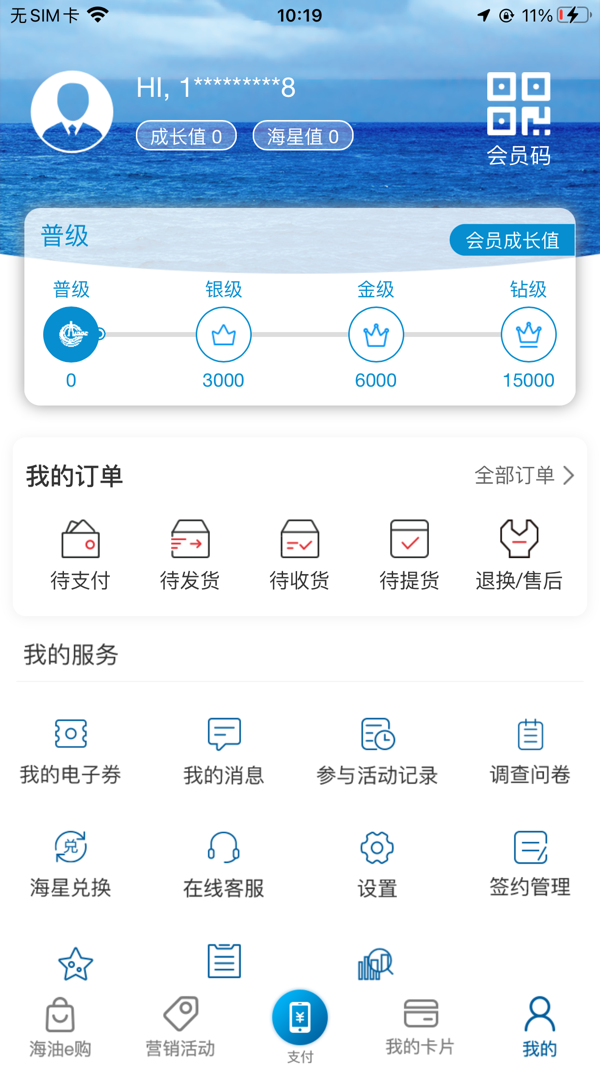This screenshot has height=1067, width=600.
Task: Open 我的电子券 coupons
Action: pos(71,750)
